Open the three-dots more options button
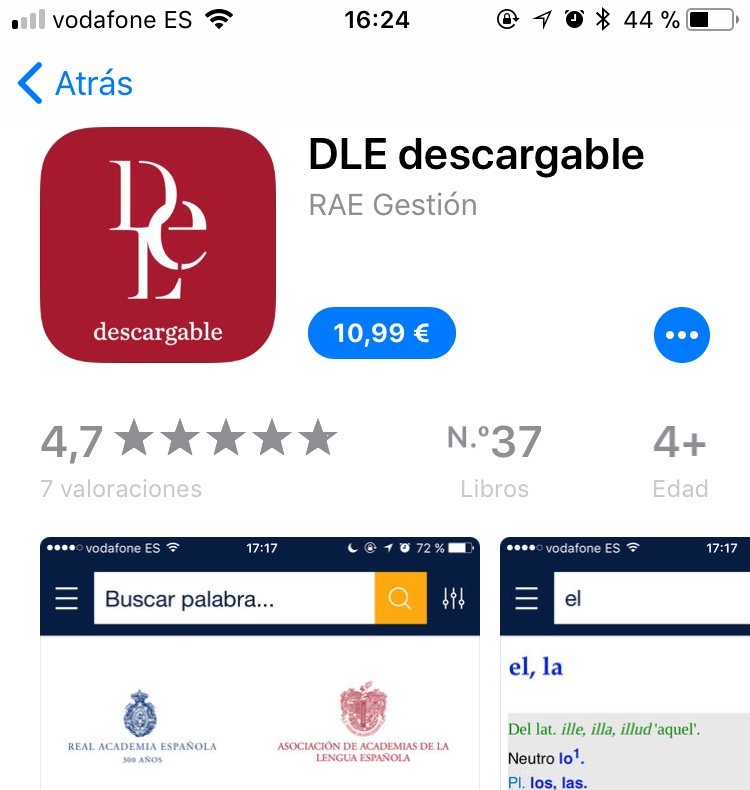Screen dimensions: 750x790 [x=681, y=335]
